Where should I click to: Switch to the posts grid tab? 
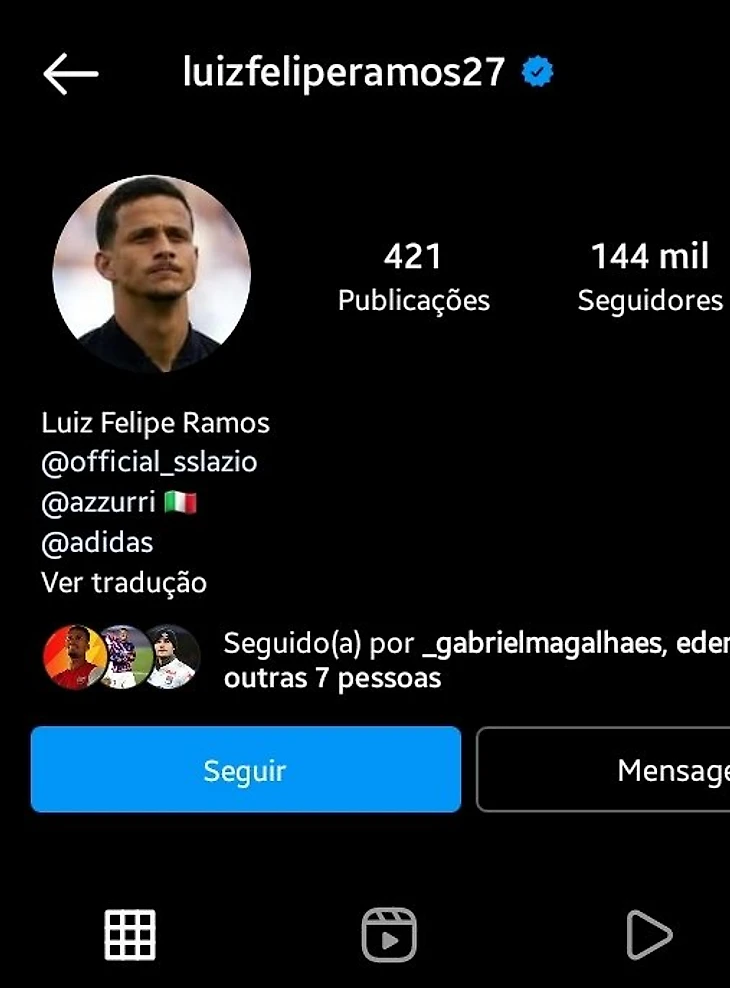point(130,936)
